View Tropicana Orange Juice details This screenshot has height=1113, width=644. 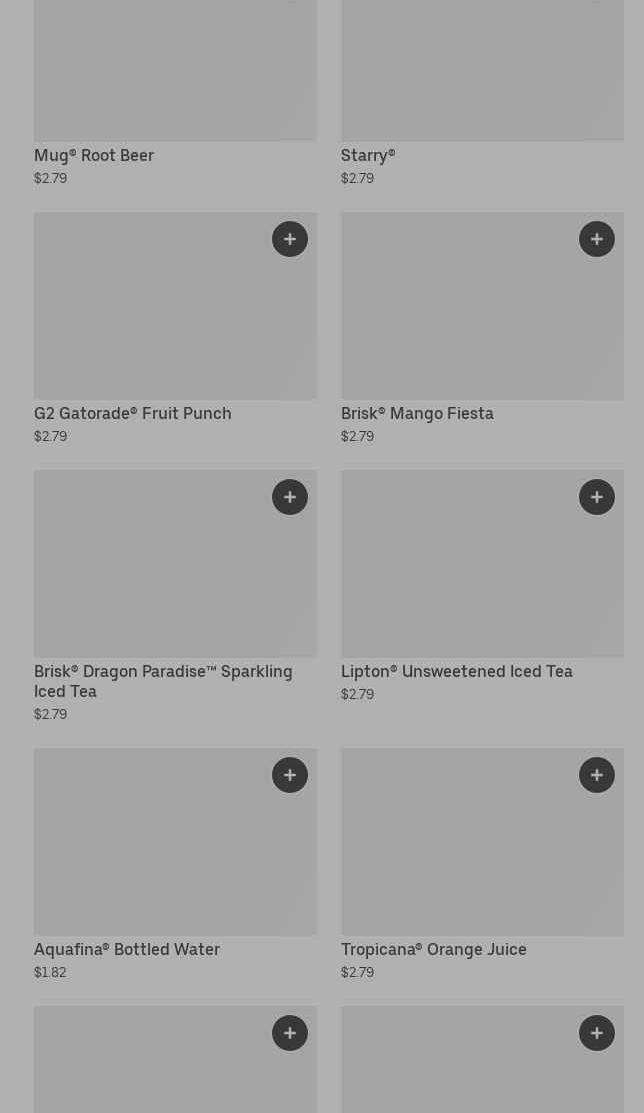(433, 949)
